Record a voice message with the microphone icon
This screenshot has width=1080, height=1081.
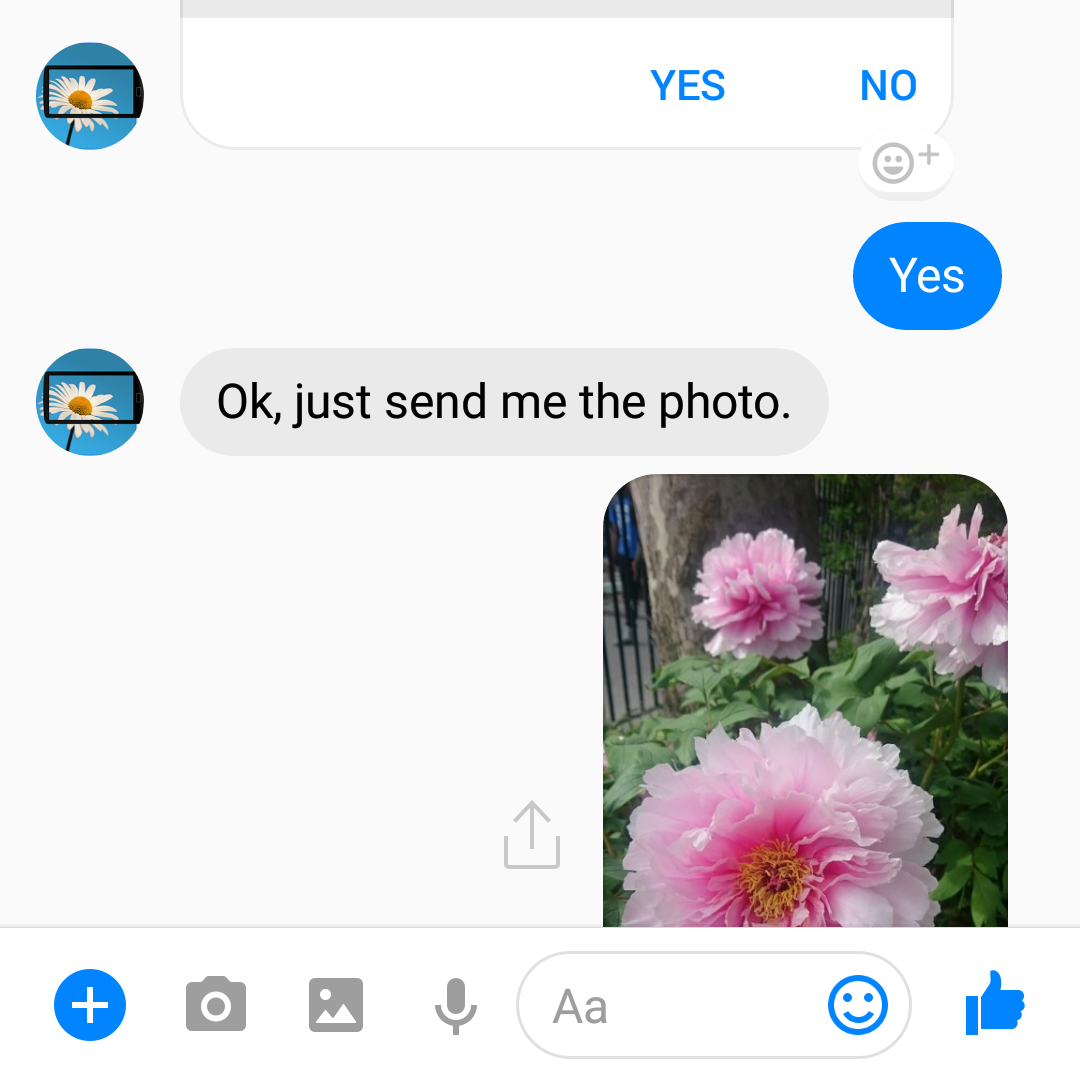click(455, 1005)
